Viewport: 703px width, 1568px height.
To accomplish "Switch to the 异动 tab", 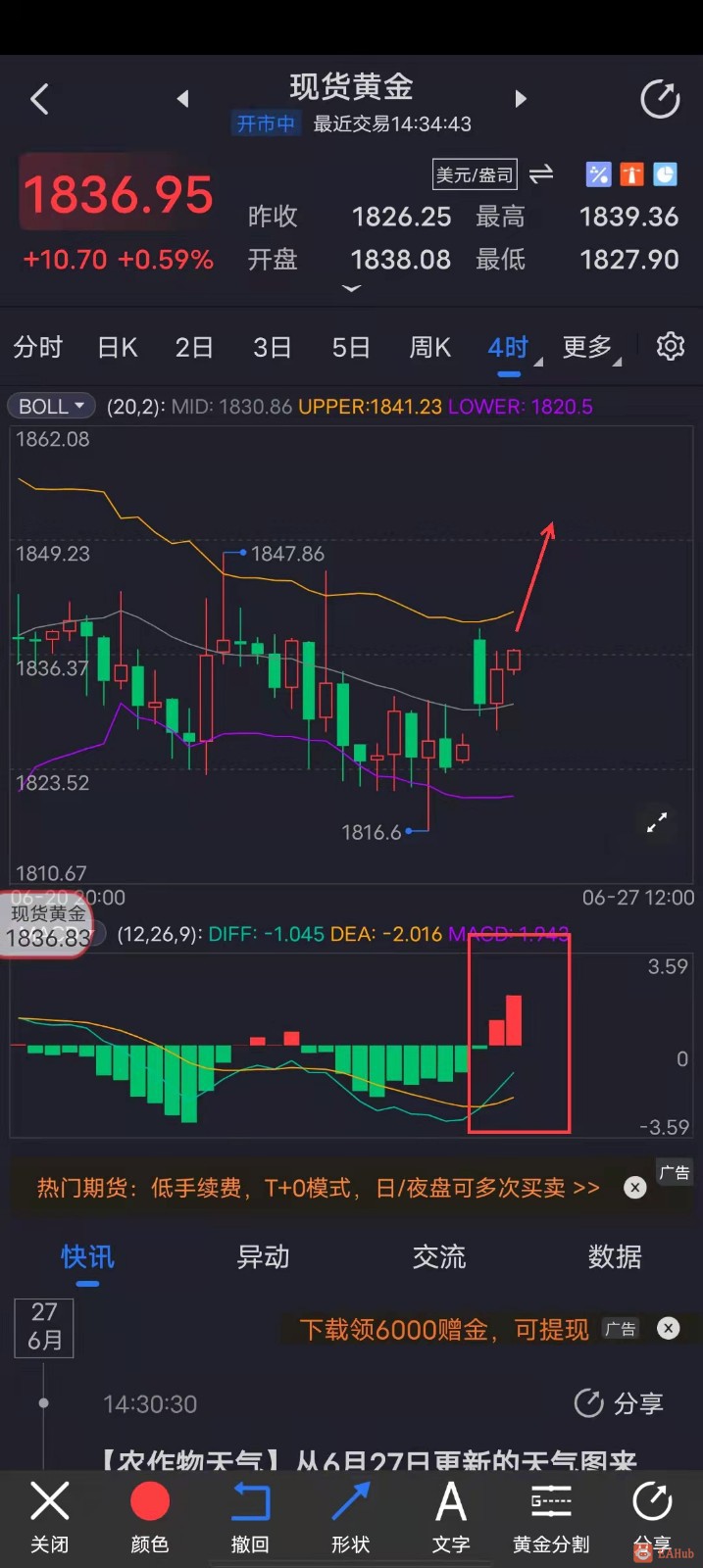I will 263,1257.
